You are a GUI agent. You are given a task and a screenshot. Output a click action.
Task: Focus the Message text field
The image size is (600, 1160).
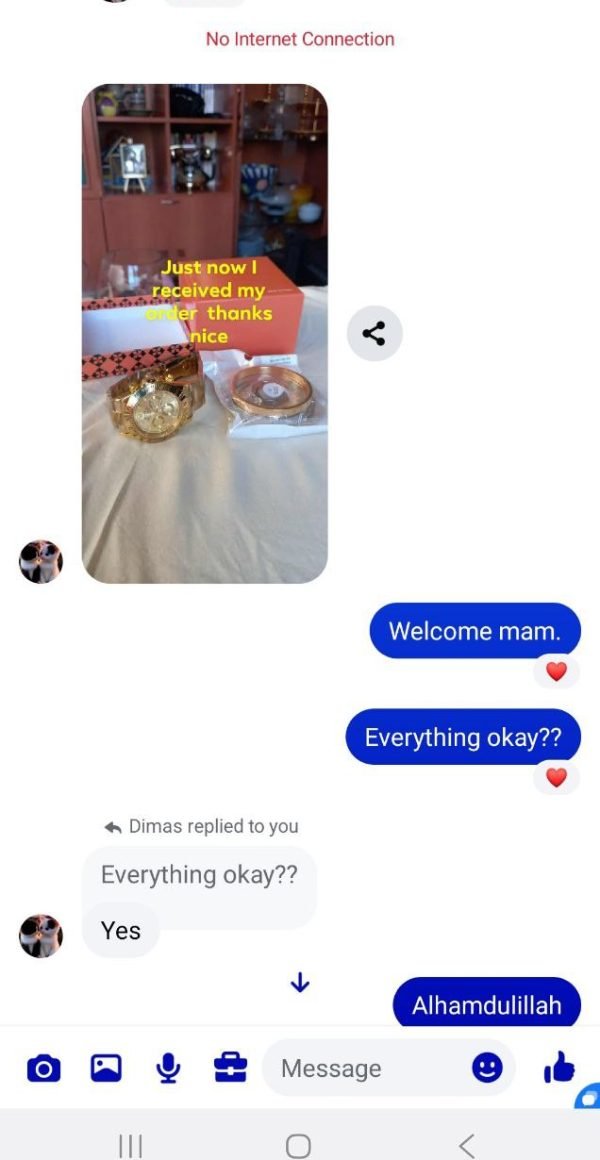pos(365,1069)
